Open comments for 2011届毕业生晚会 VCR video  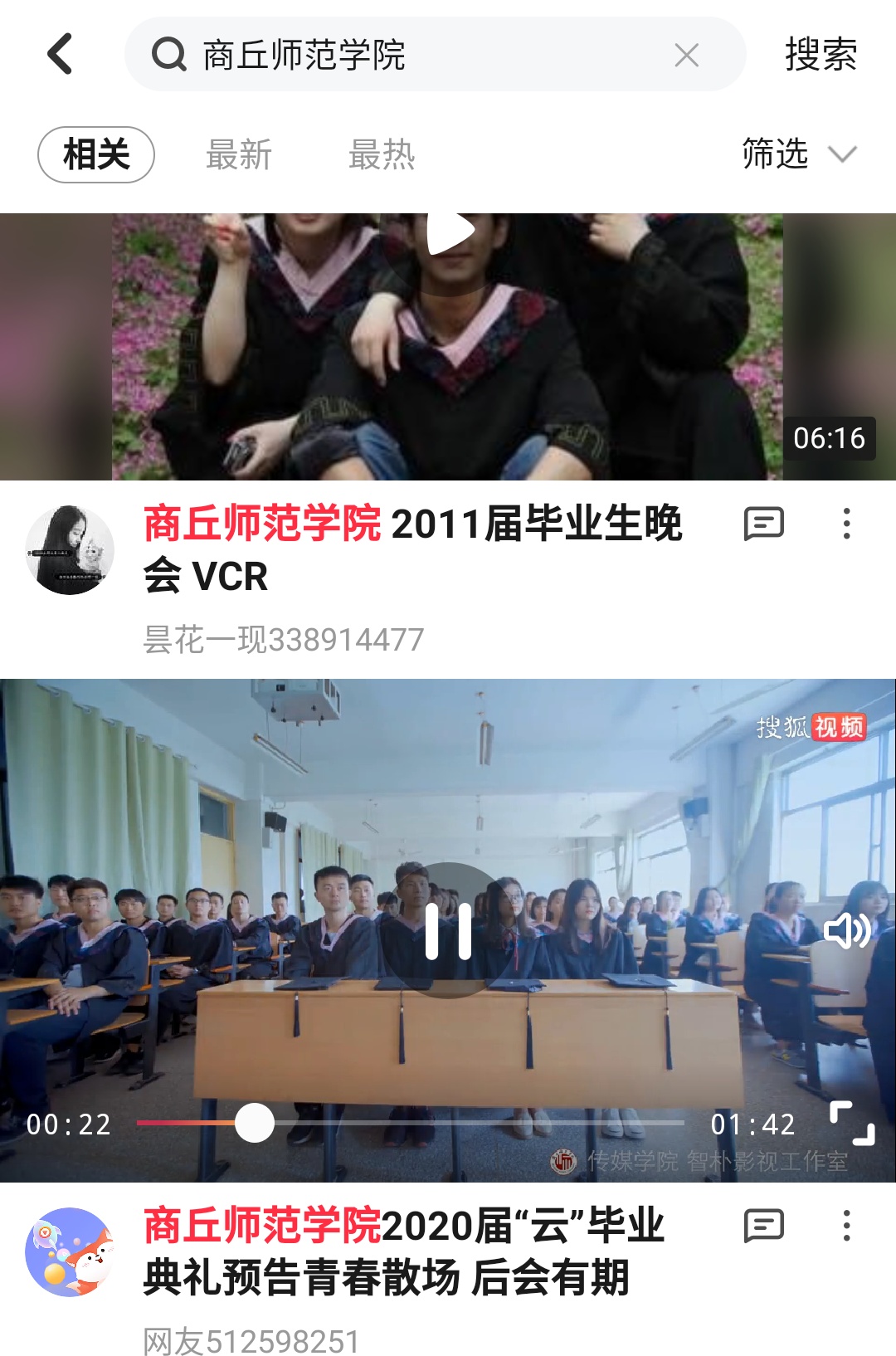(x=763, y=524)
